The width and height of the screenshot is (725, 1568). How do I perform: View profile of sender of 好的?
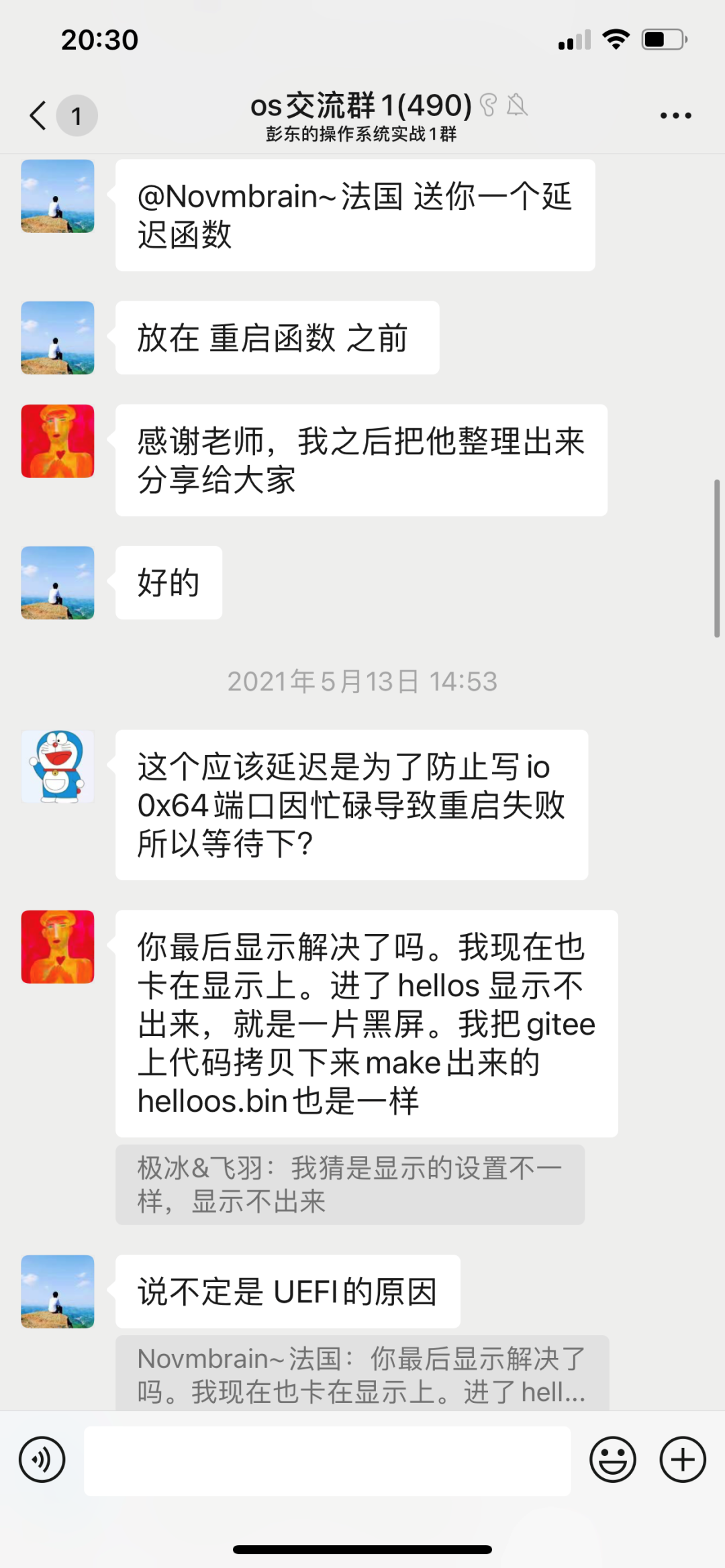coord(58,582)
